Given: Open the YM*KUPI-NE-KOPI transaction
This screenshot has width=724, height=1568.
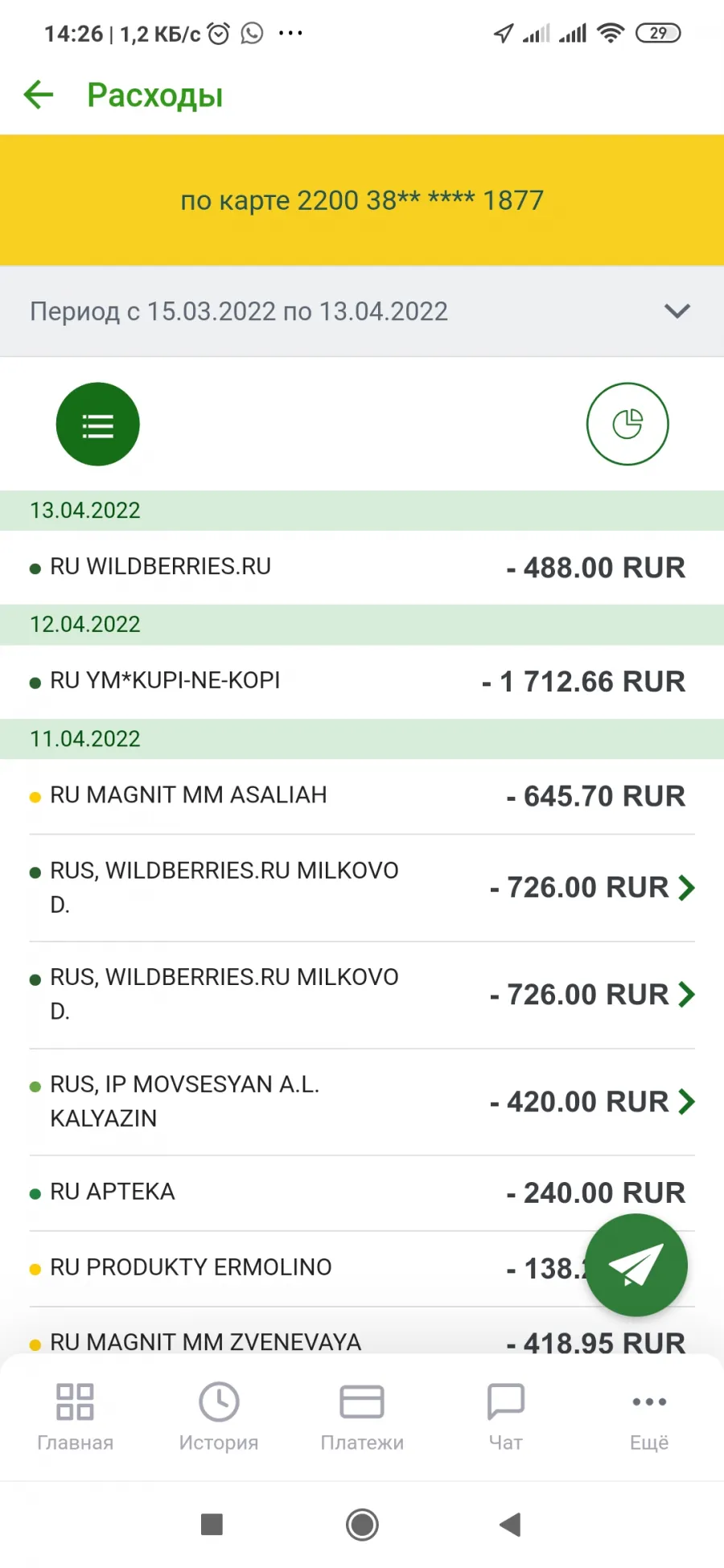Looking at the screenshot, I should point(362,682).
